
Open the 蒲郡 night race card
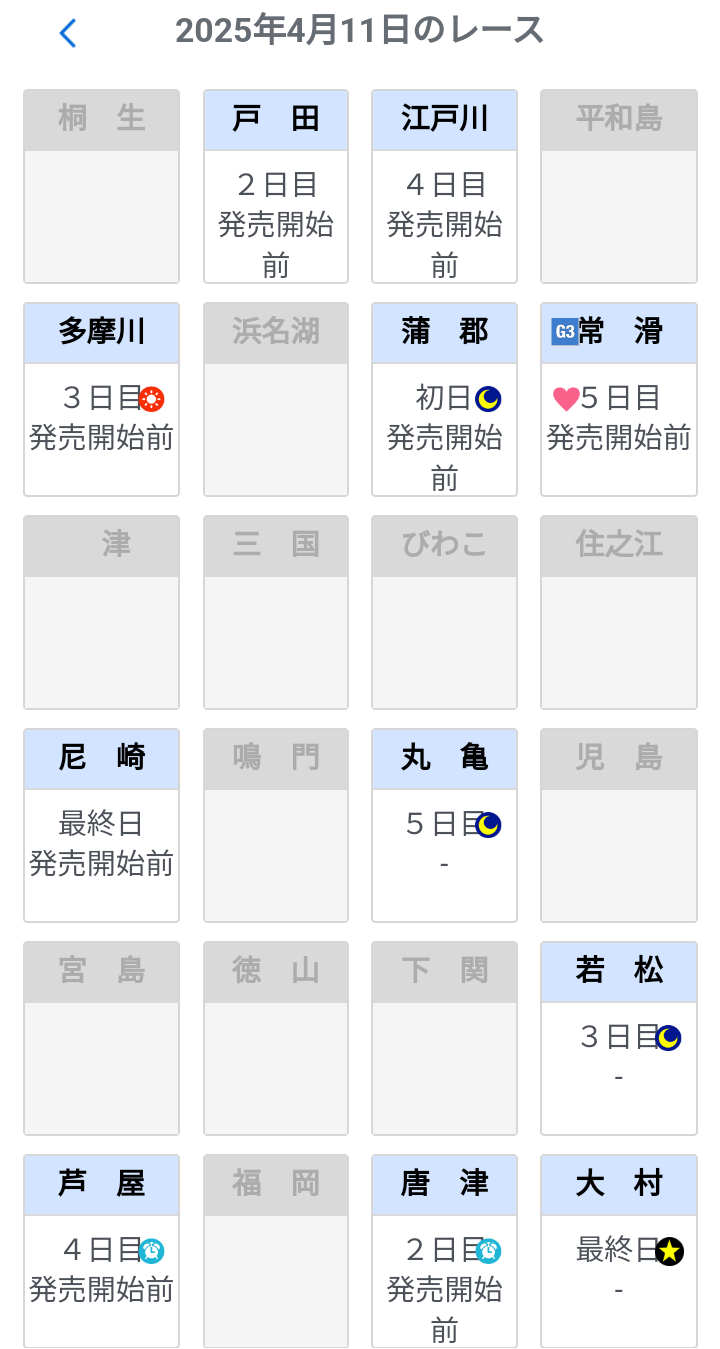[444, 399]
